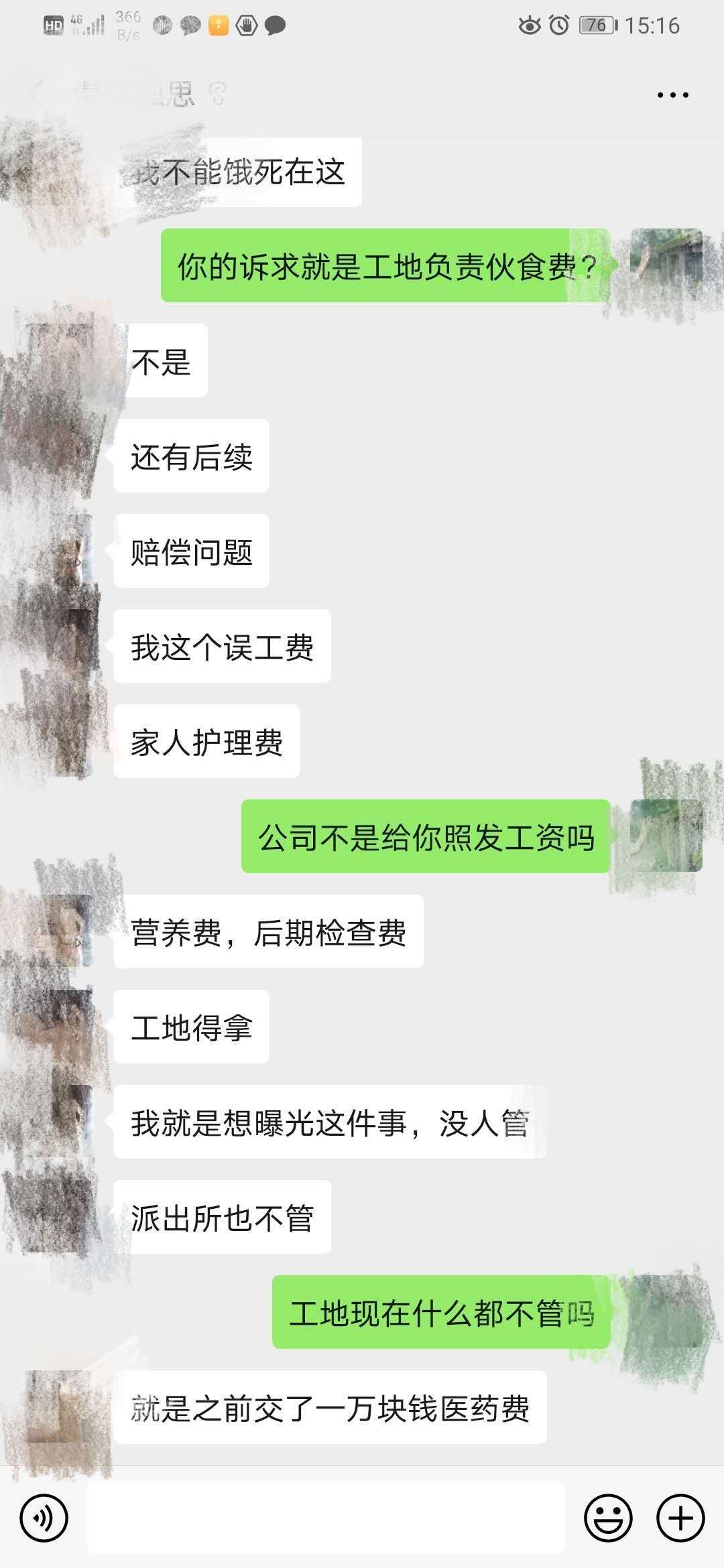Open the plus attachments menu
724x1568 pixels.
680,1518
